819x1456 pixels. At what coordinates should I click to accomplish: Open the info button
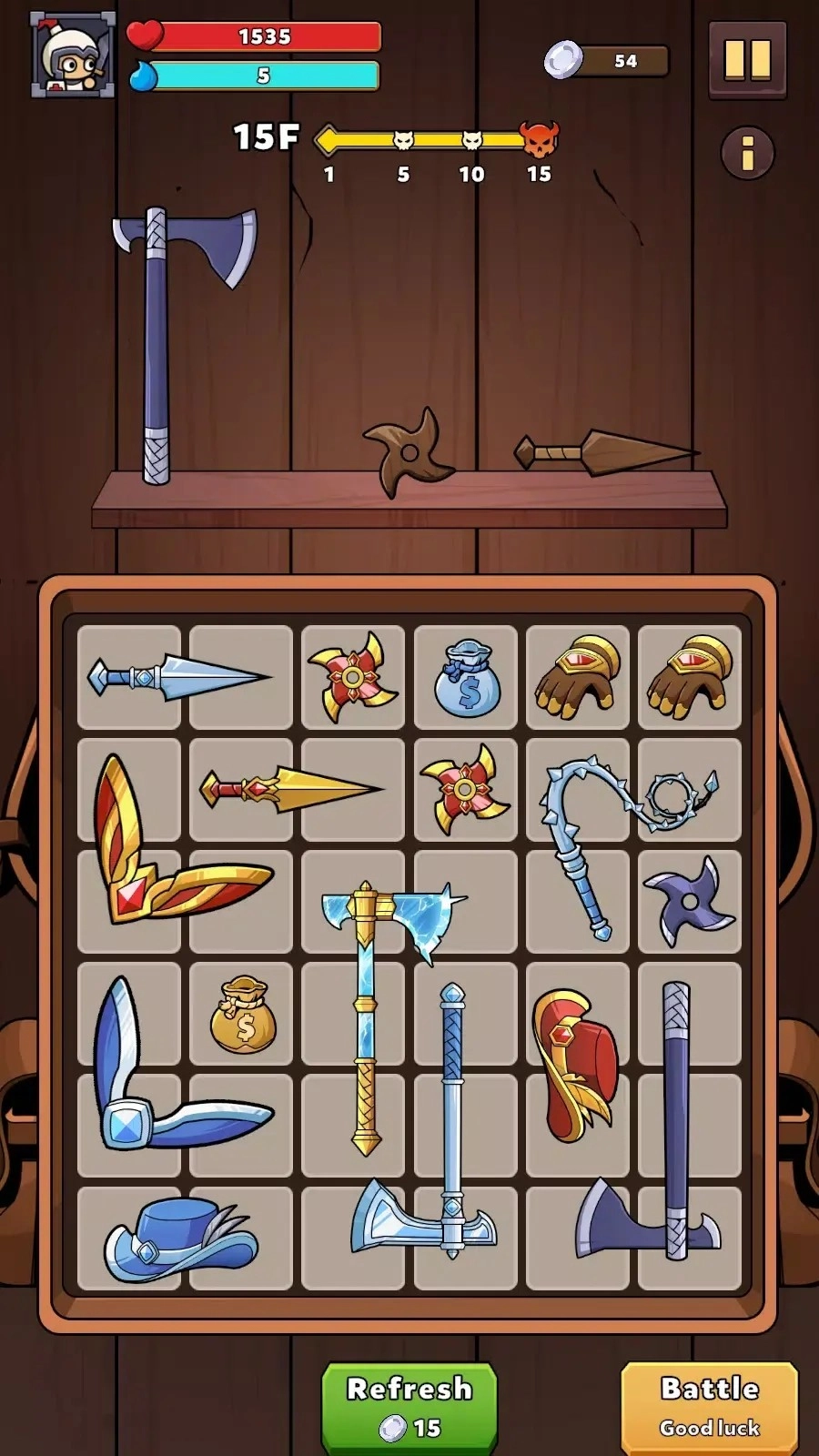747,153
